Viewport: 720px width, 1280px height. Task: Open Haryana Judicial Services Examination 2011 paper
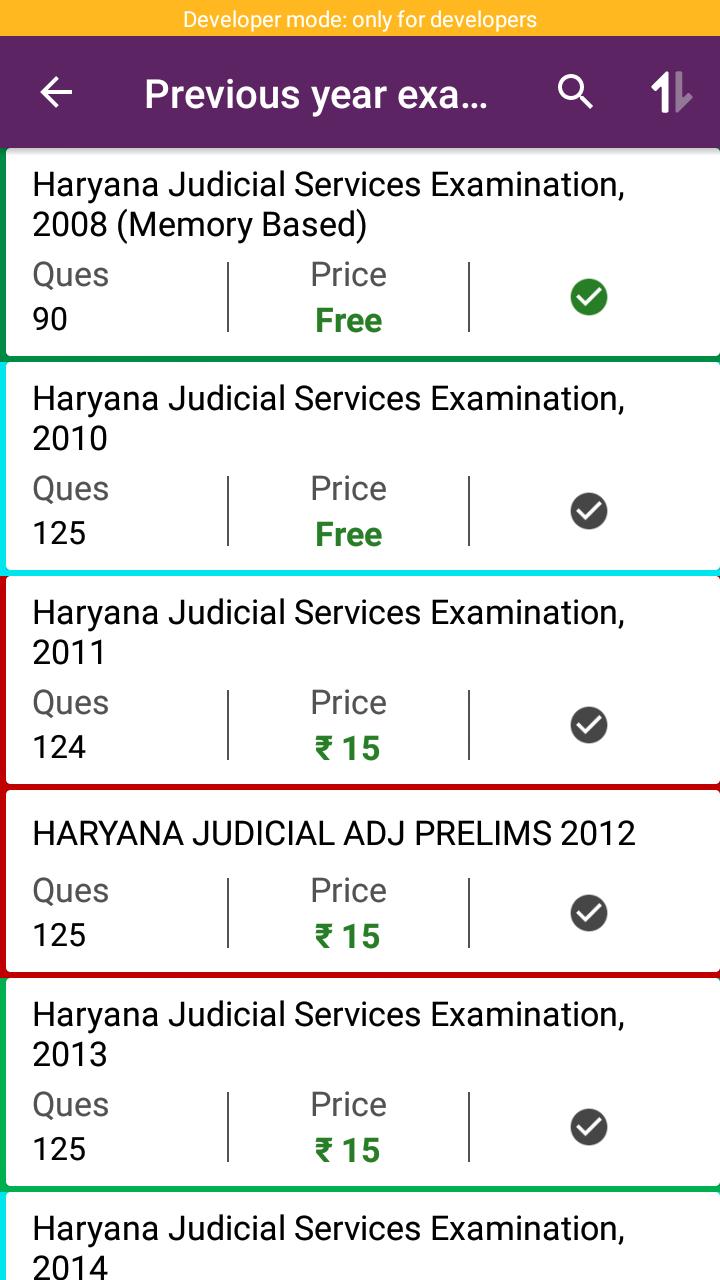click(x=328, y=632)
